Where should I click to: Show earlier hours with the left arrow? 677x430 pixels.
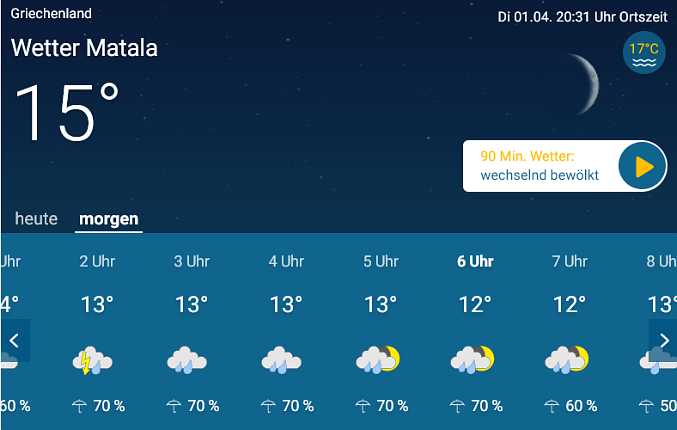(14, 340)
